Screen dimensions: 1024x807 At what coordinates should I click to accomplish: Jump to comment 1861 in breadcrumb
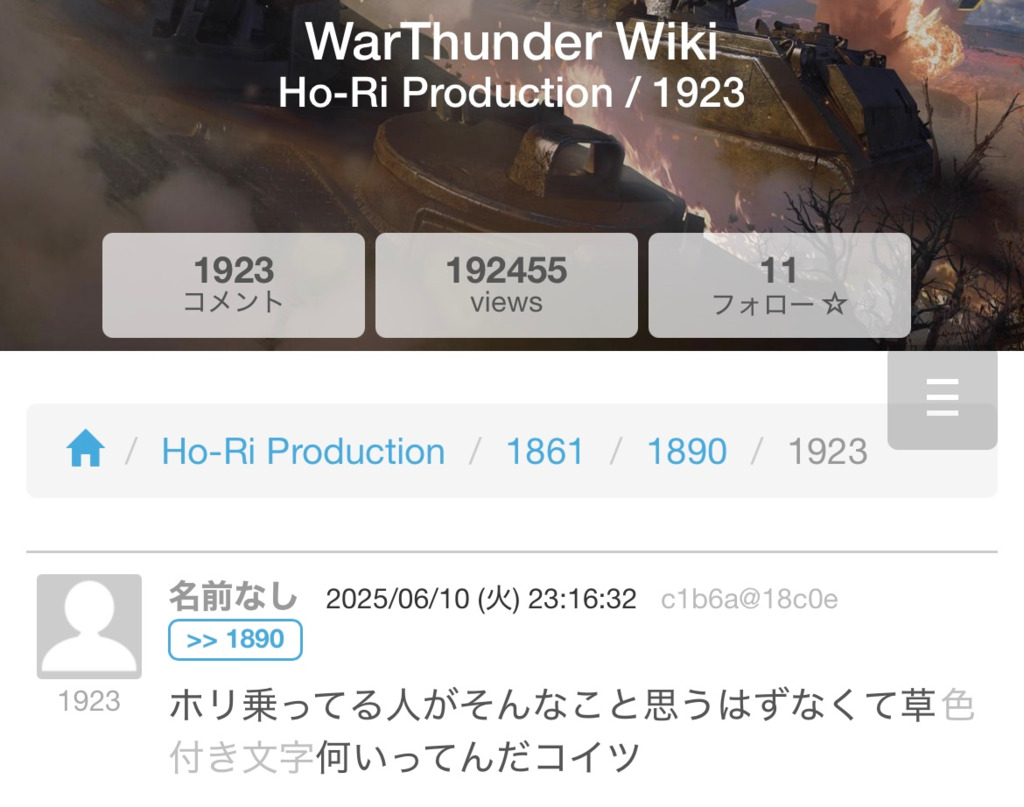(544, 451)
